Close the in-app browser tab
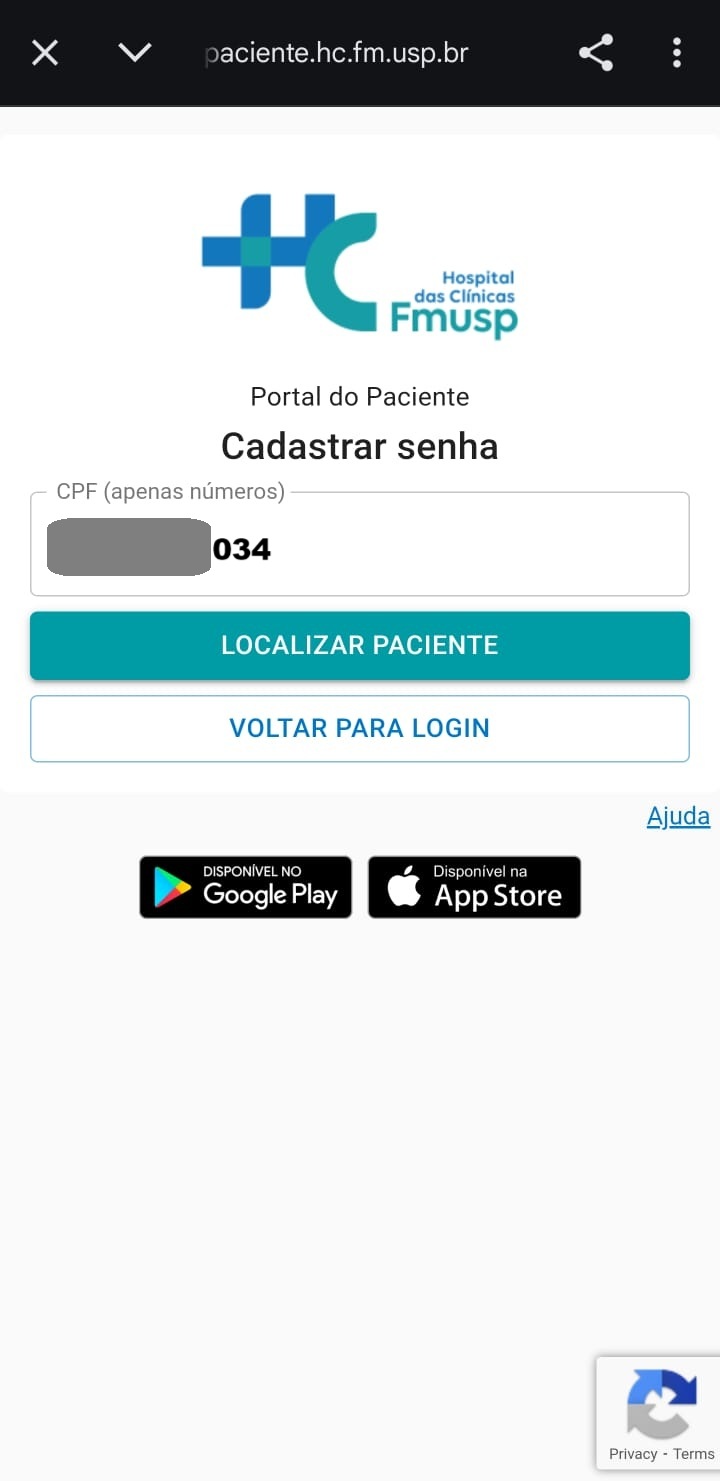This screenshot has height=1481, width=720. [45, 53]
